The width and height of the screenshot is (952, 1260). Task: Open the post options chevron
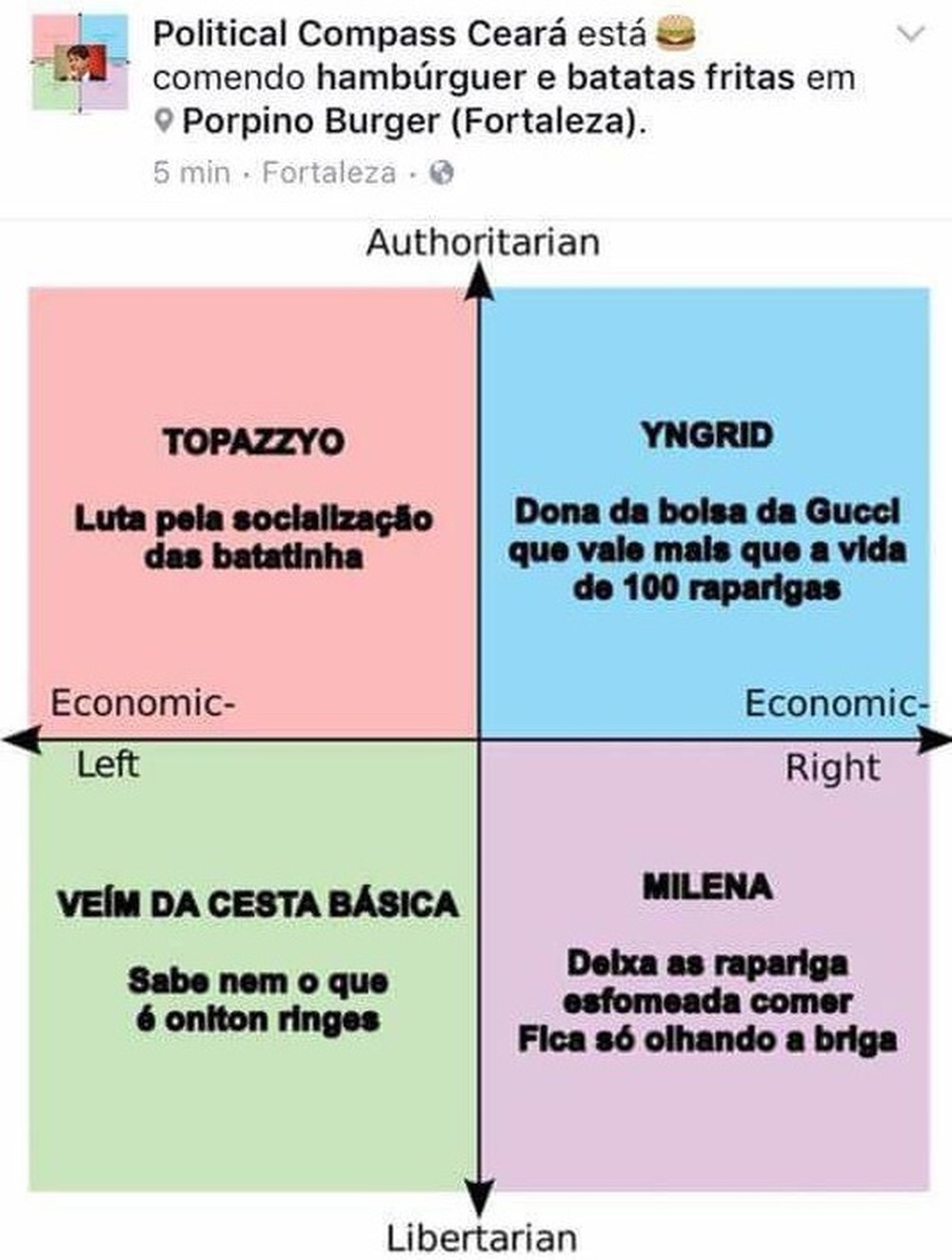(x=911, y=35)
